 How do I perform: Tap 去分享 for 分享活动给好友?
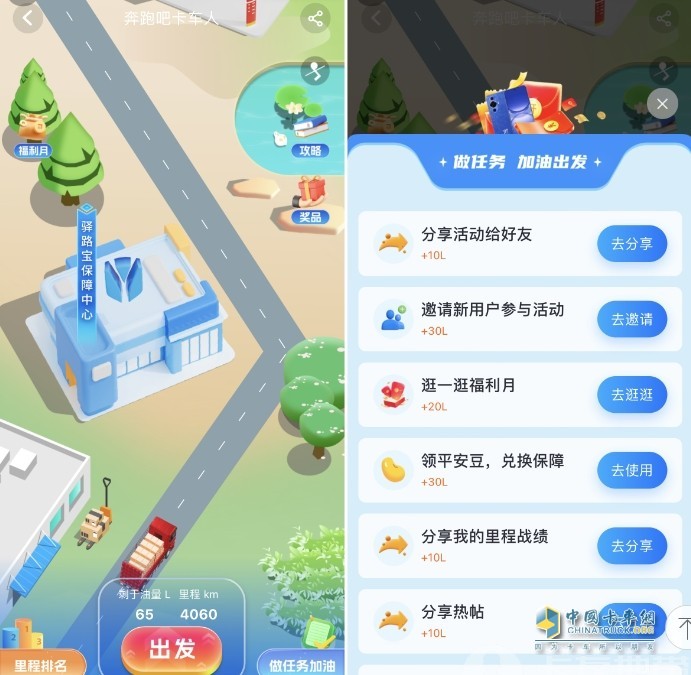pyautogui.click(x=631, y=244)
